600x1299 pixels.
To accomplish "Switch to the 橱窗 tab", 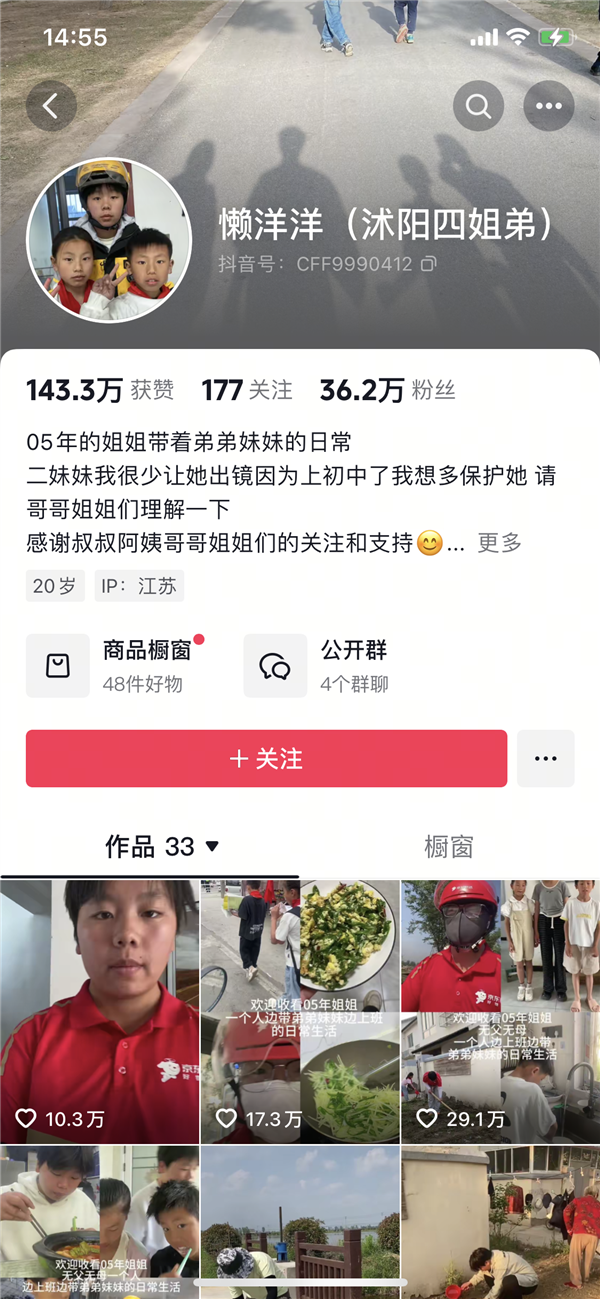I will [448, 847].
